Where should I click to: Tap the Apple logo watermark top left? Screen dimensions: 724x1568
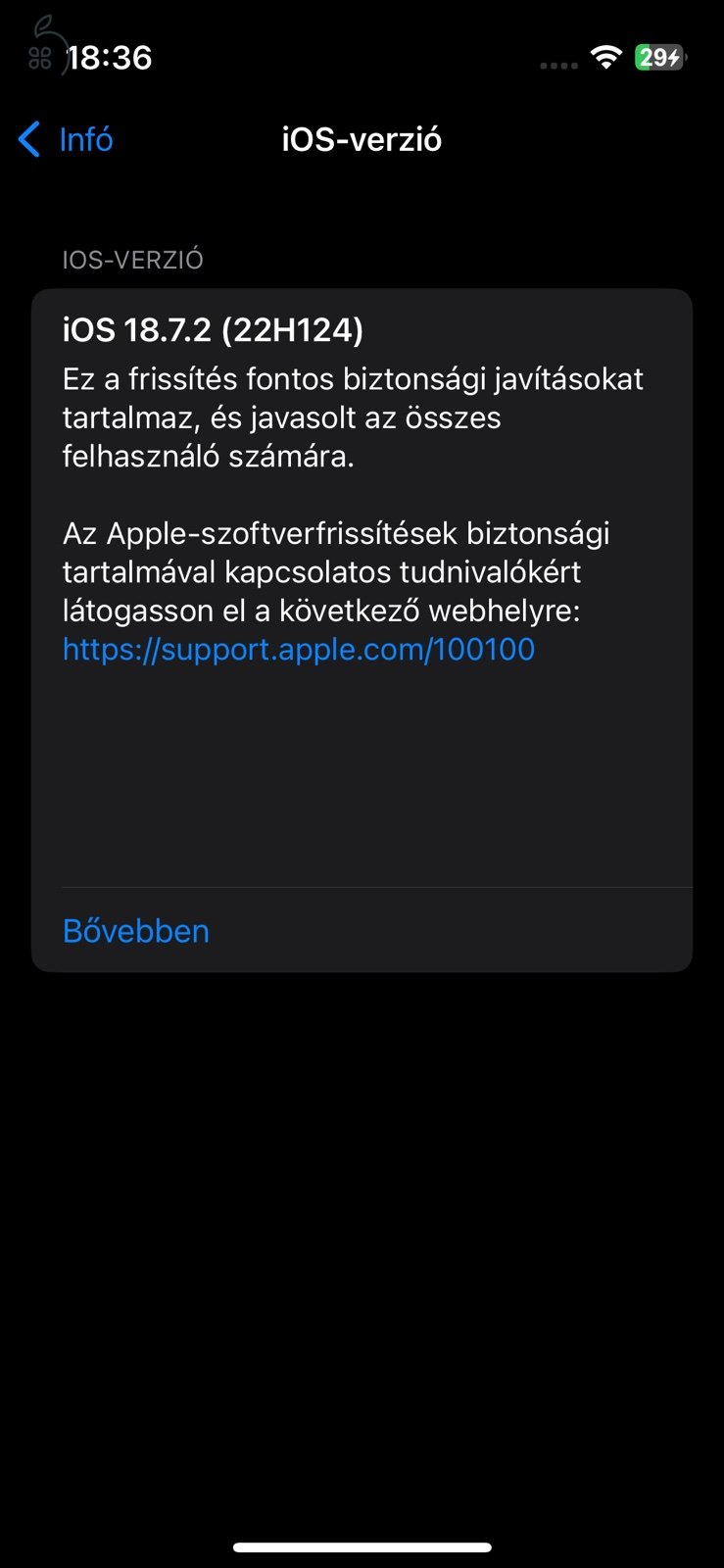click(x=51, y=35)
